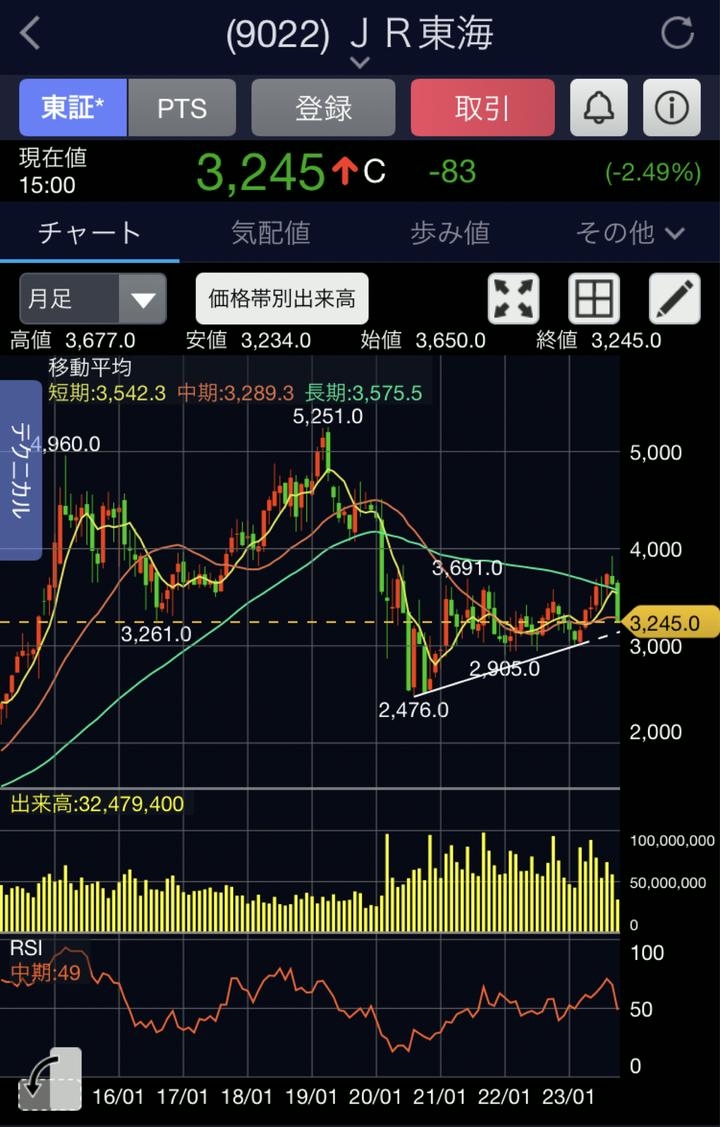
Task: Open the chart layout grid
Action: click(x=594, y=298)
